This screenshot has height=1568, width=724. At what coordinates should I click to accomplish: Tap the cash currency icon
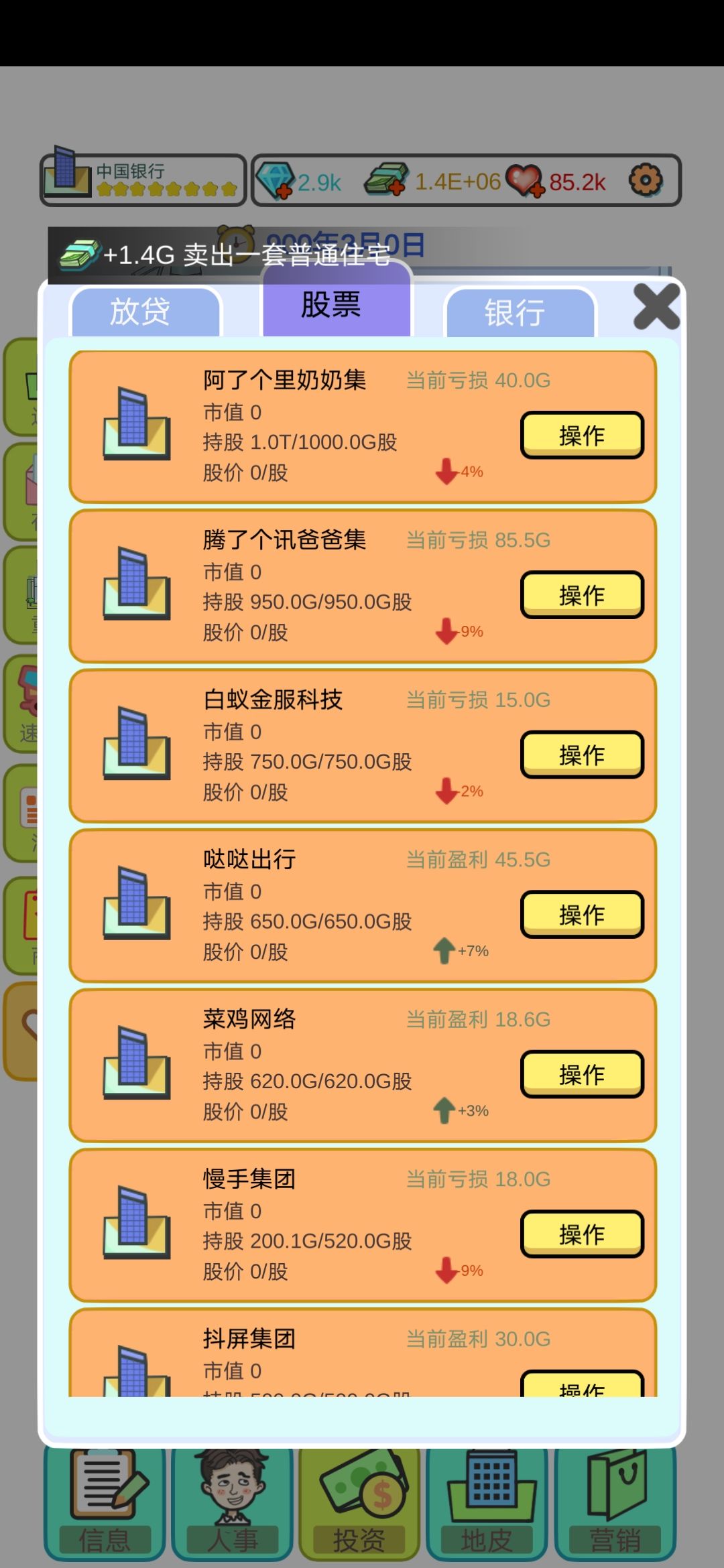coord(384,180)
